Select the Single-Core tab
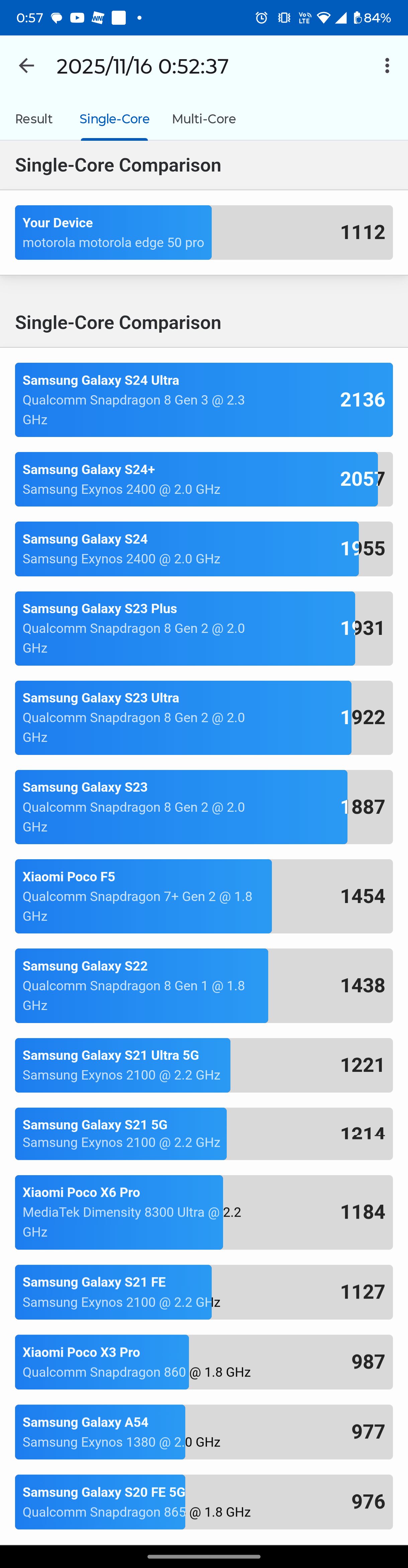Screen dimensions: 408x1568 point(114,119)
